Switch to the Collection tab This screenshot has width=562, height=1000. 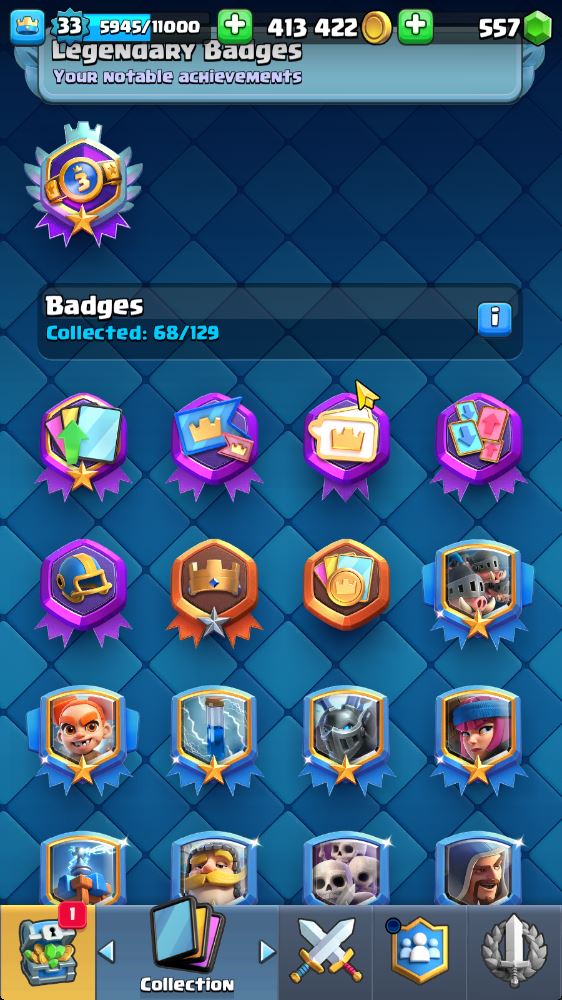click(x=187, y=952)
